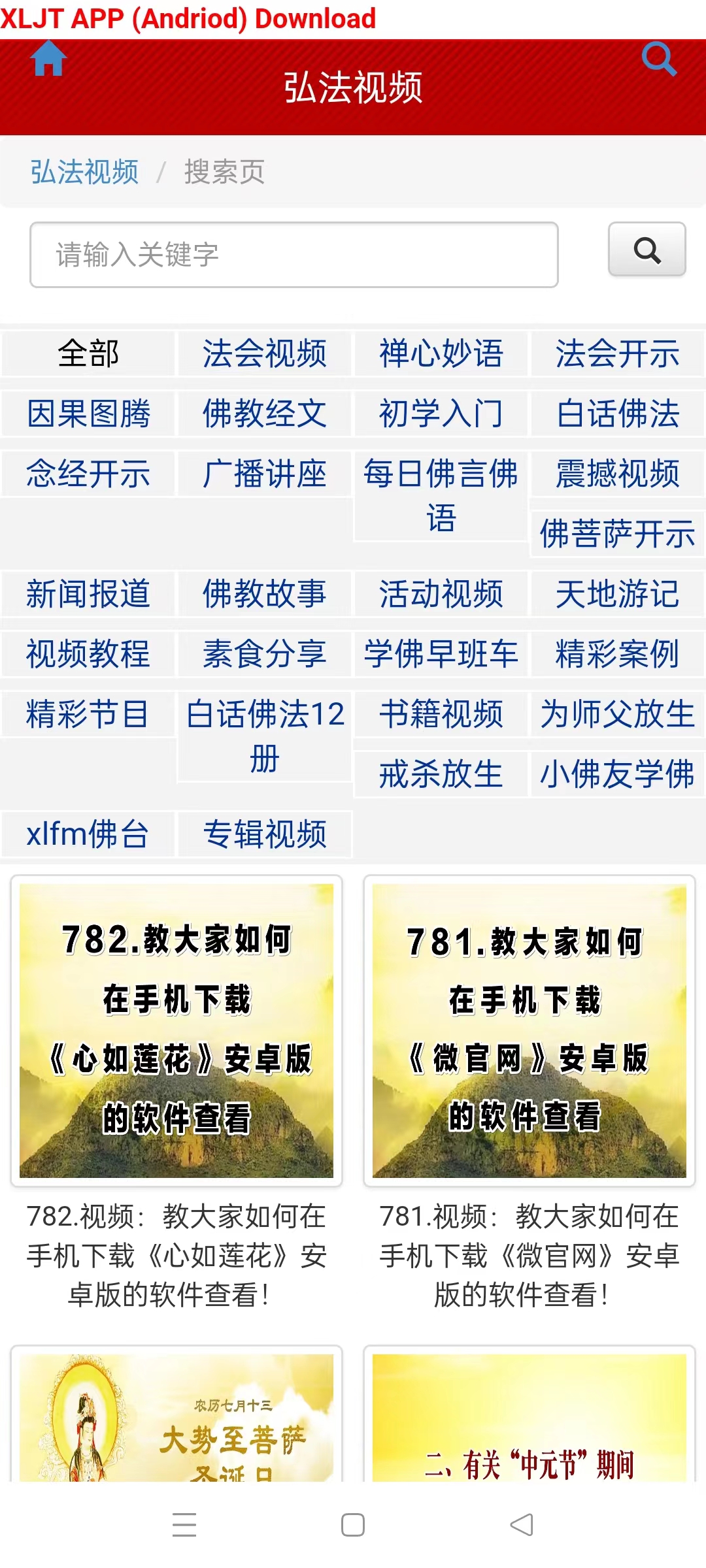Open the 佛菩萨开示 category
This screenshot has height=1568, width=706.
click(x=617, y=534)
